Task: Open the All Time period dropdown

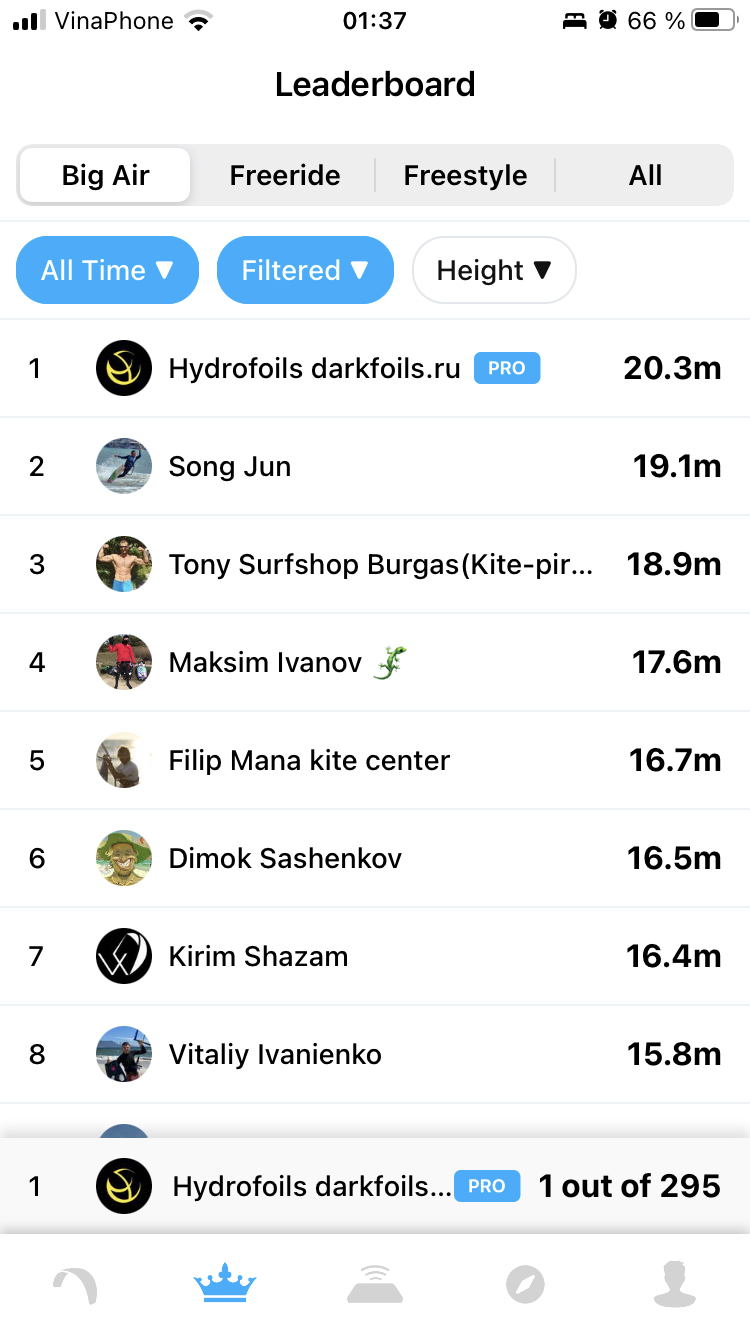Action: (108, 270)
